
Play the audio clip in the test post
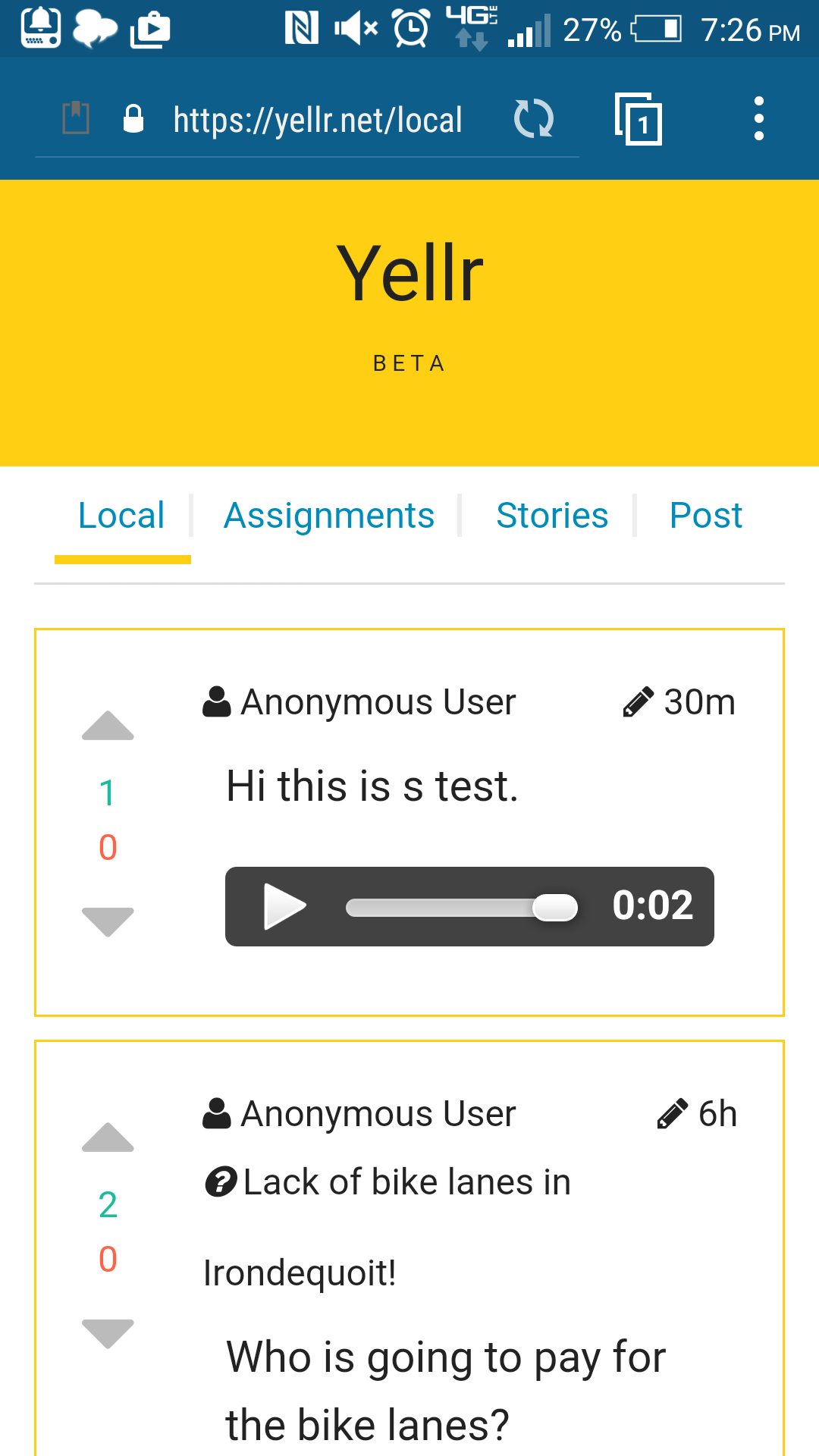[x=284, y=906]
